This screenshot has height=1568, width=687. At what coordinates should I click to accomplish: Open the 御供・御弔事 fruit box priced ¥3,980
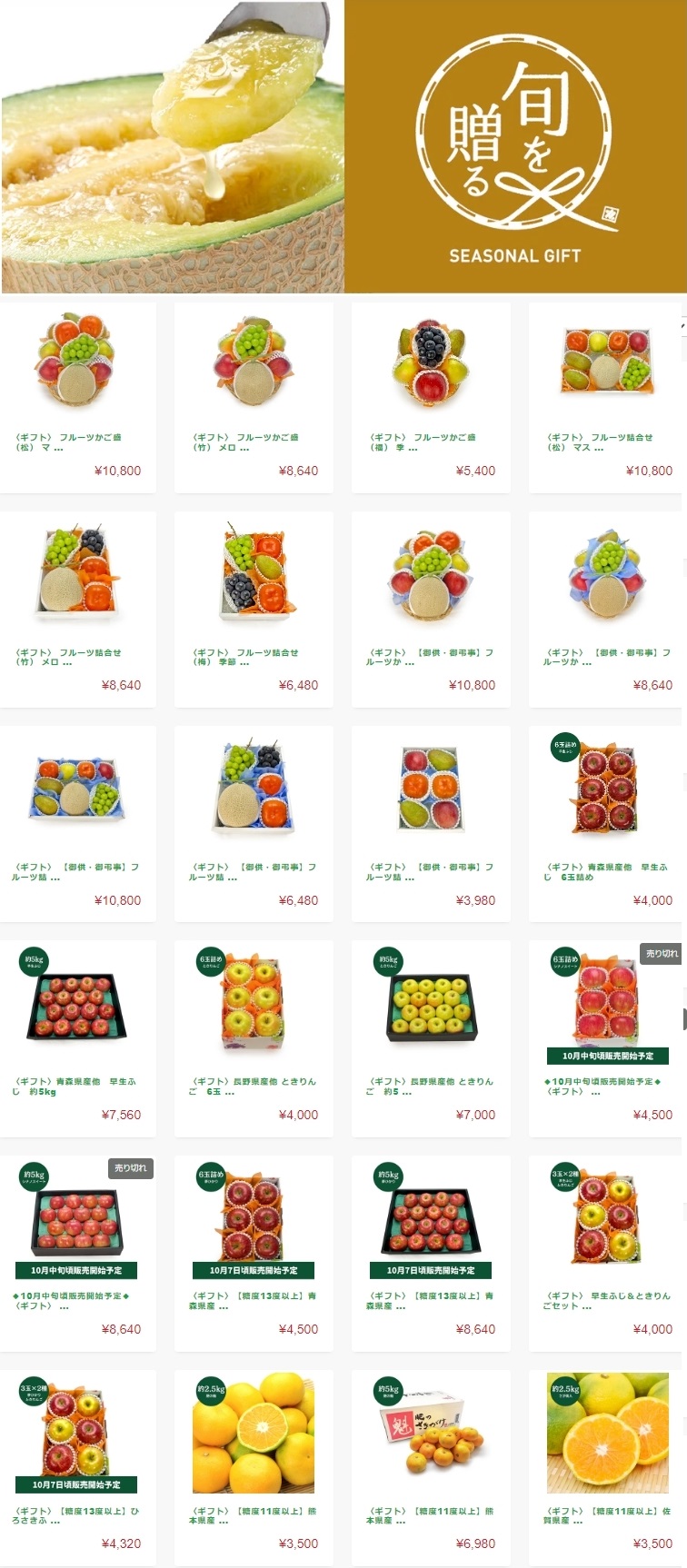(431, 792)
